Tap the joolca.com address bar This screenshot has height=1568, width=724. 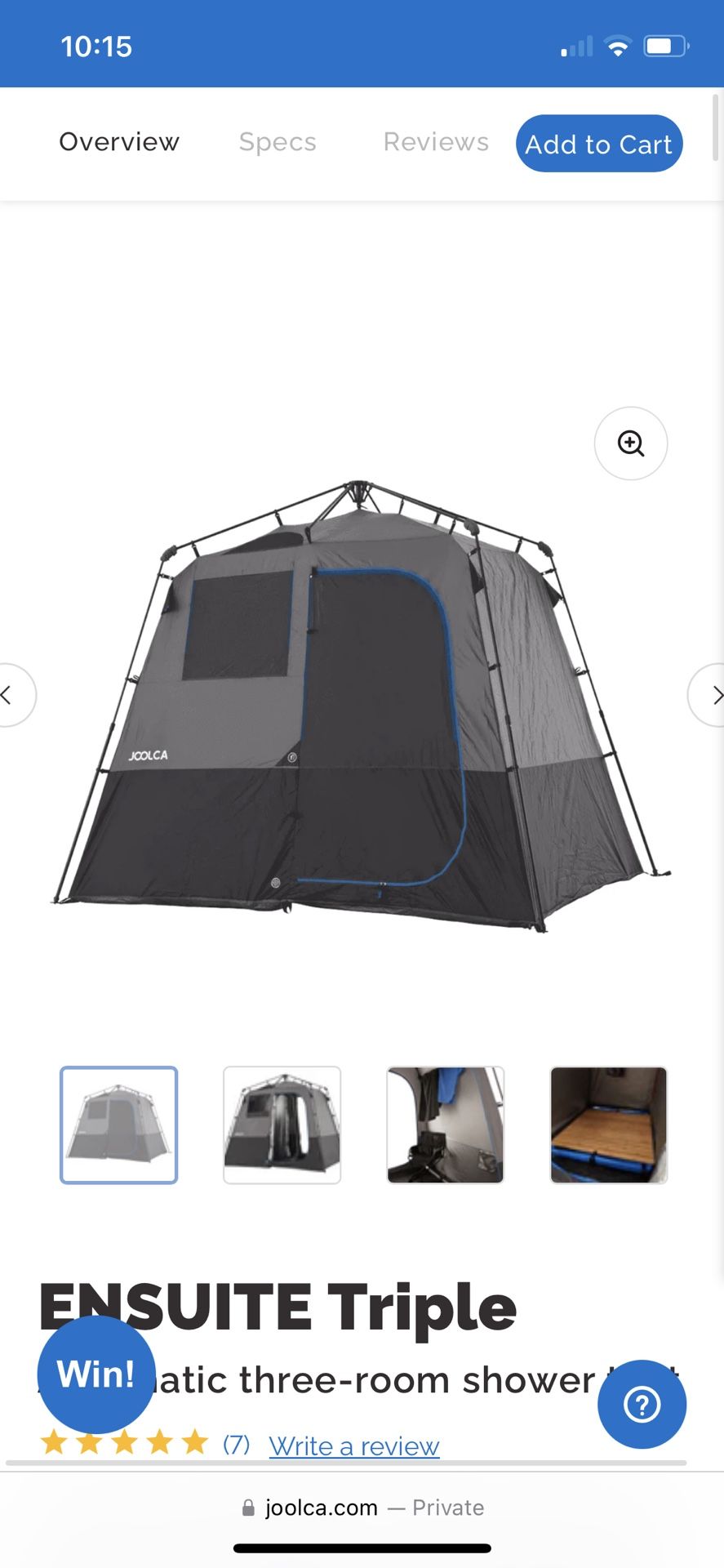[x=362, y=1508]
